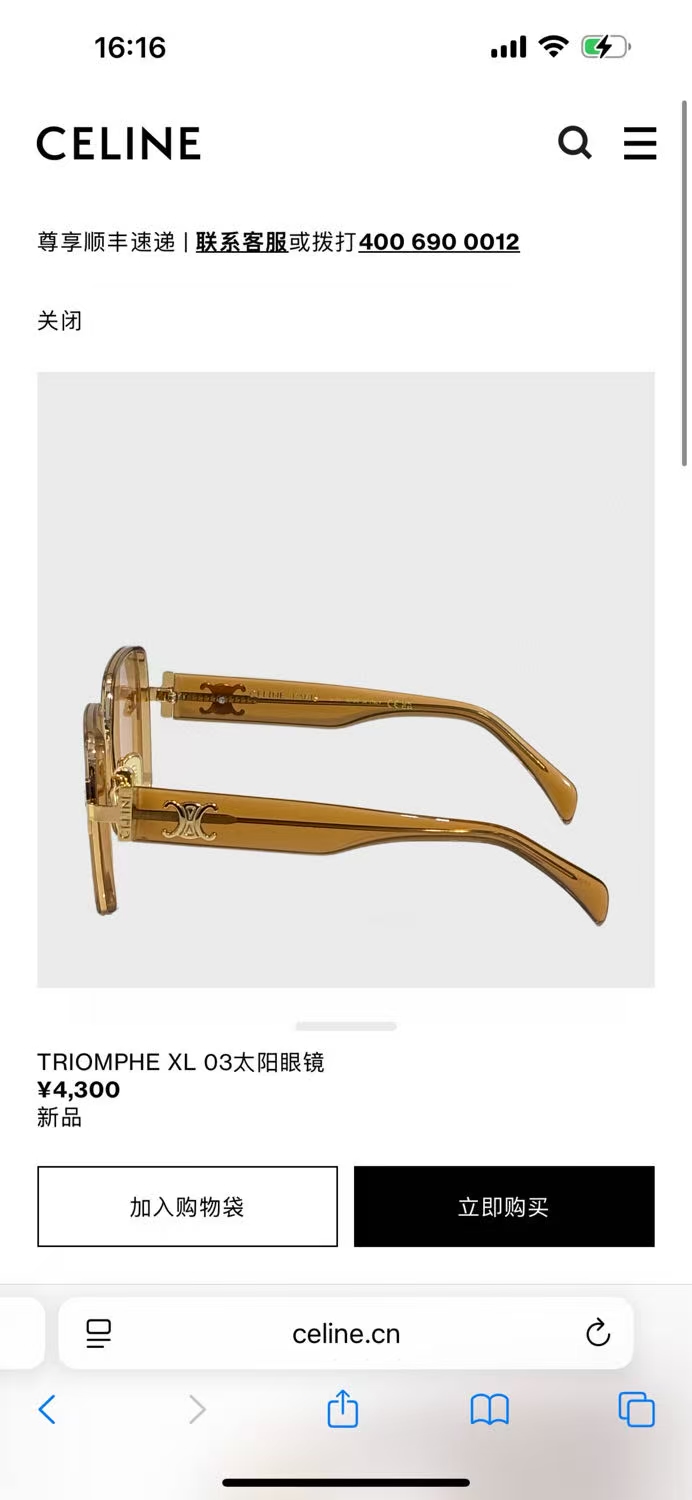Add sunglasses with 加入购物袋 button
The width and height of the screenshot is (692, 1500).
tap(187, 1207)
